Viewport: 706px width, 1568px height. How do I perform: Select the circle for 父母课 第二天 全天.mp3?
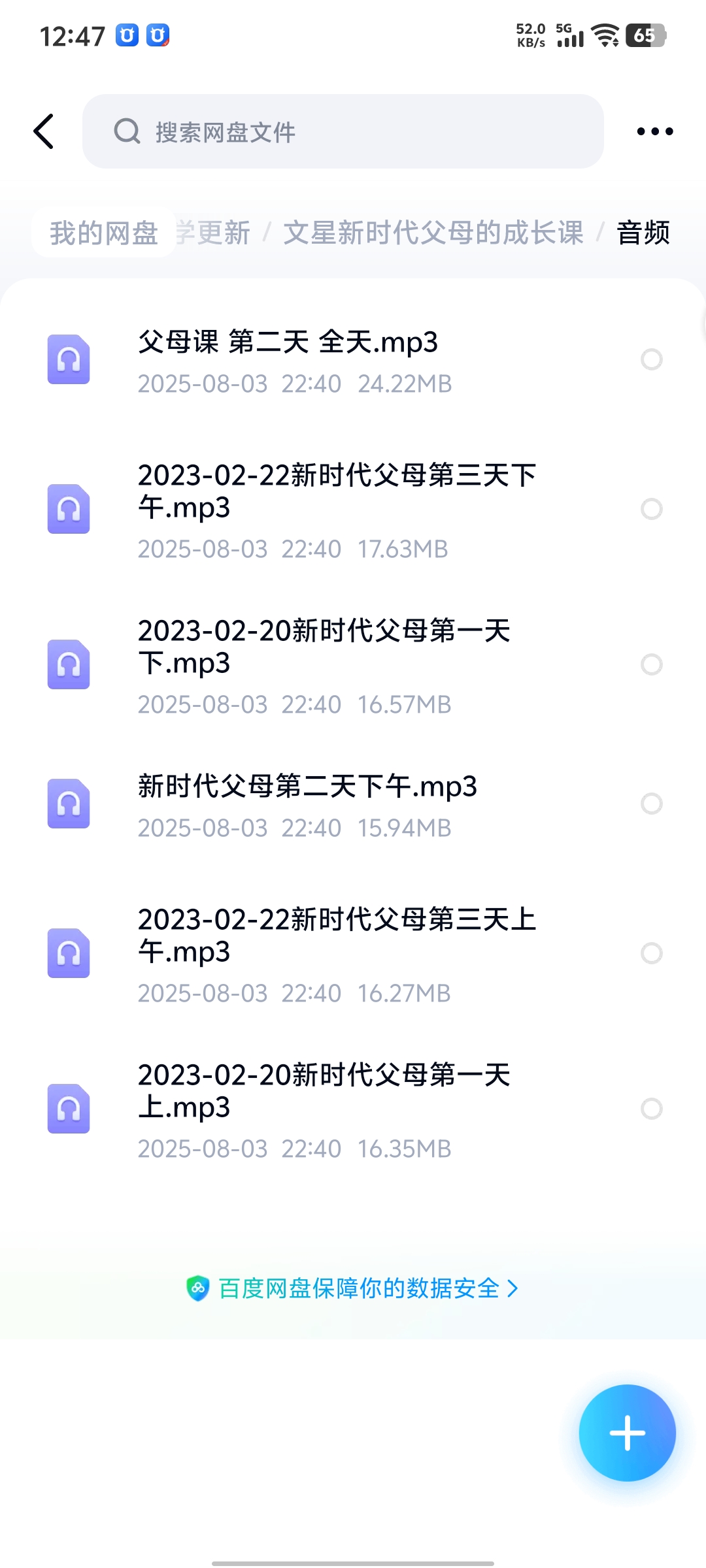(x=651, y=359)
